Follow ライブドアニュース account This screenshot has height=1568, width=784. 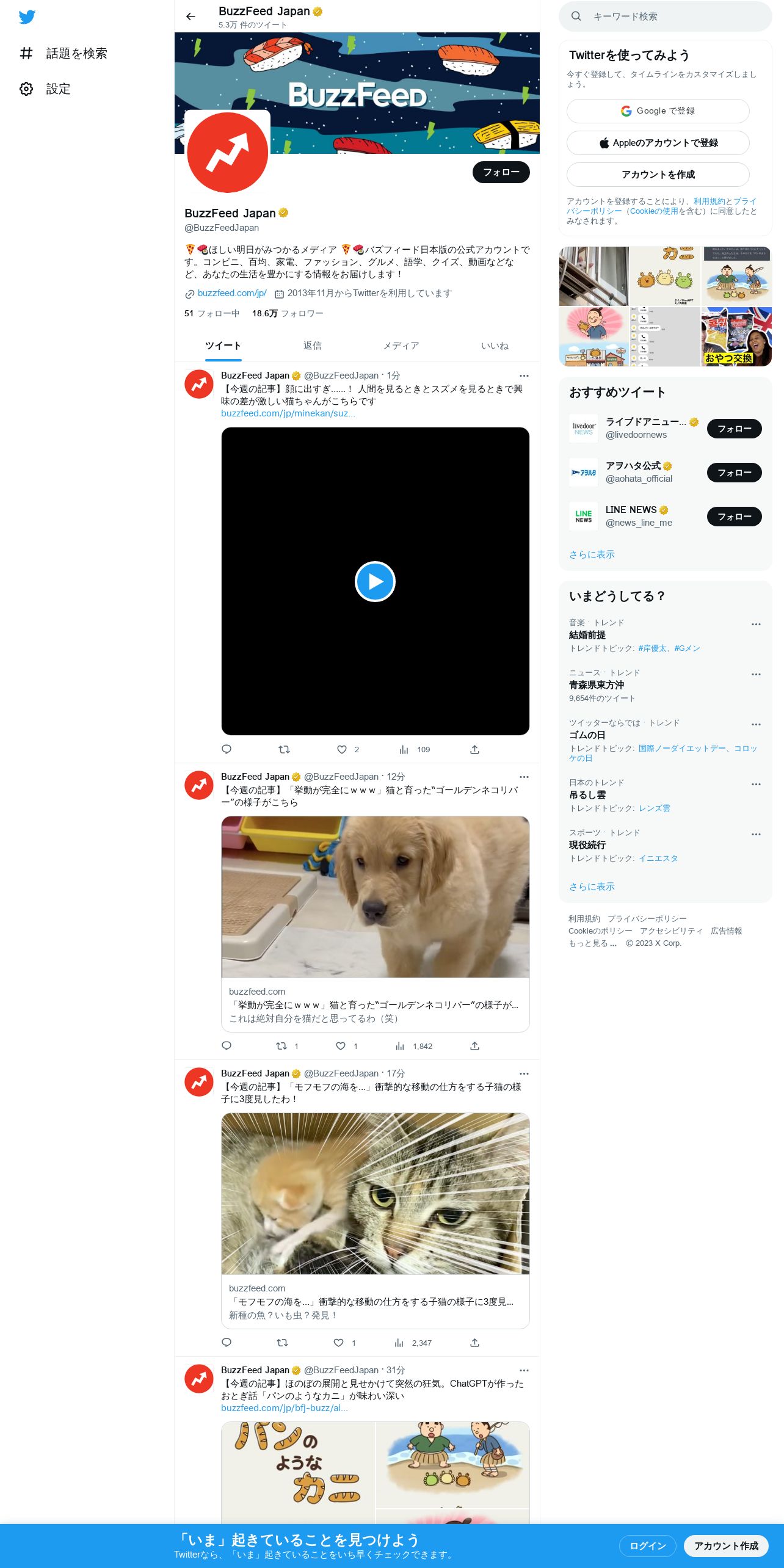pos(734,429)
